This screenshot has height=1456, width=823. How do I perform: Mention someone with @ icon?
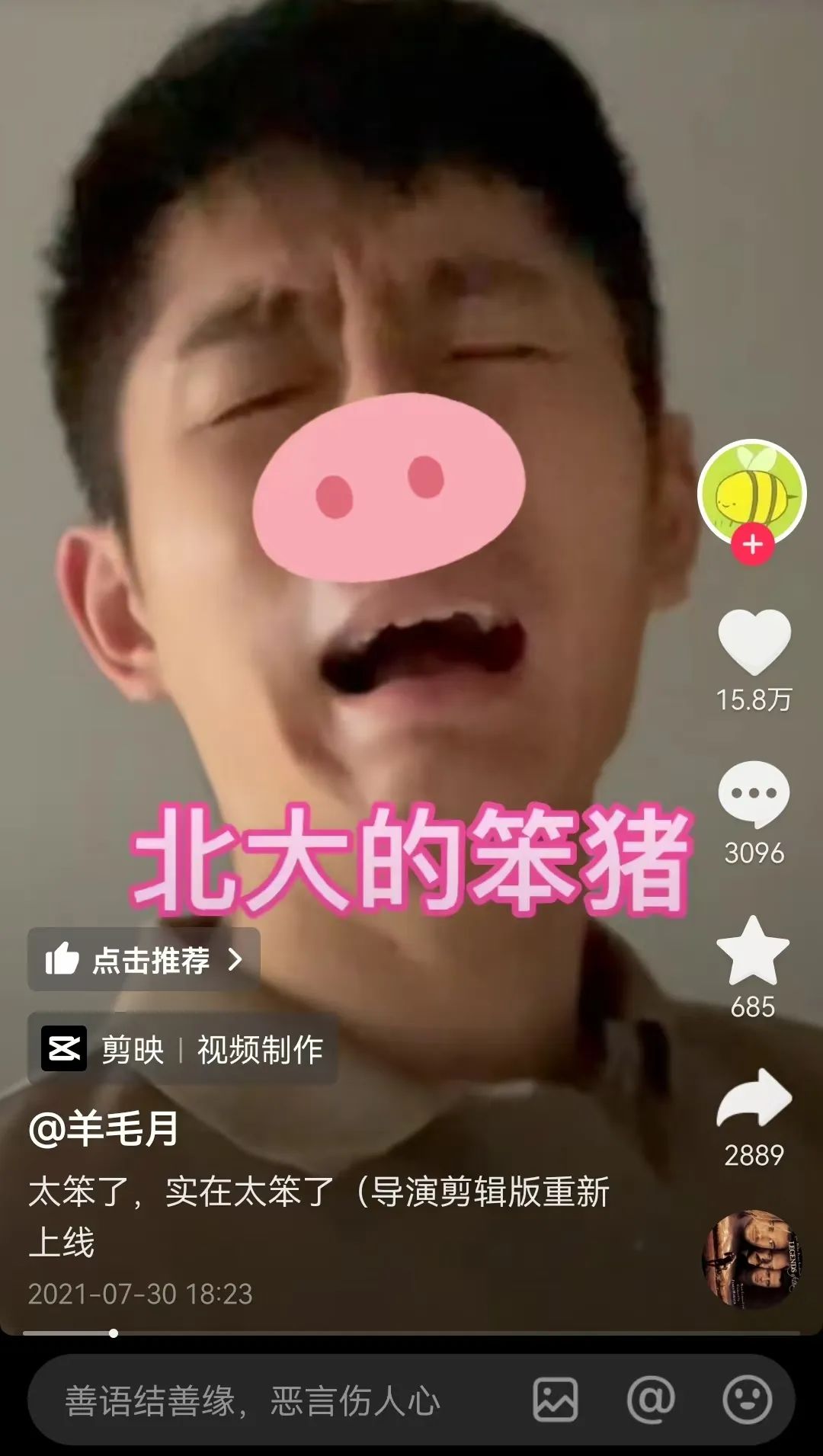pos(651,1400)
